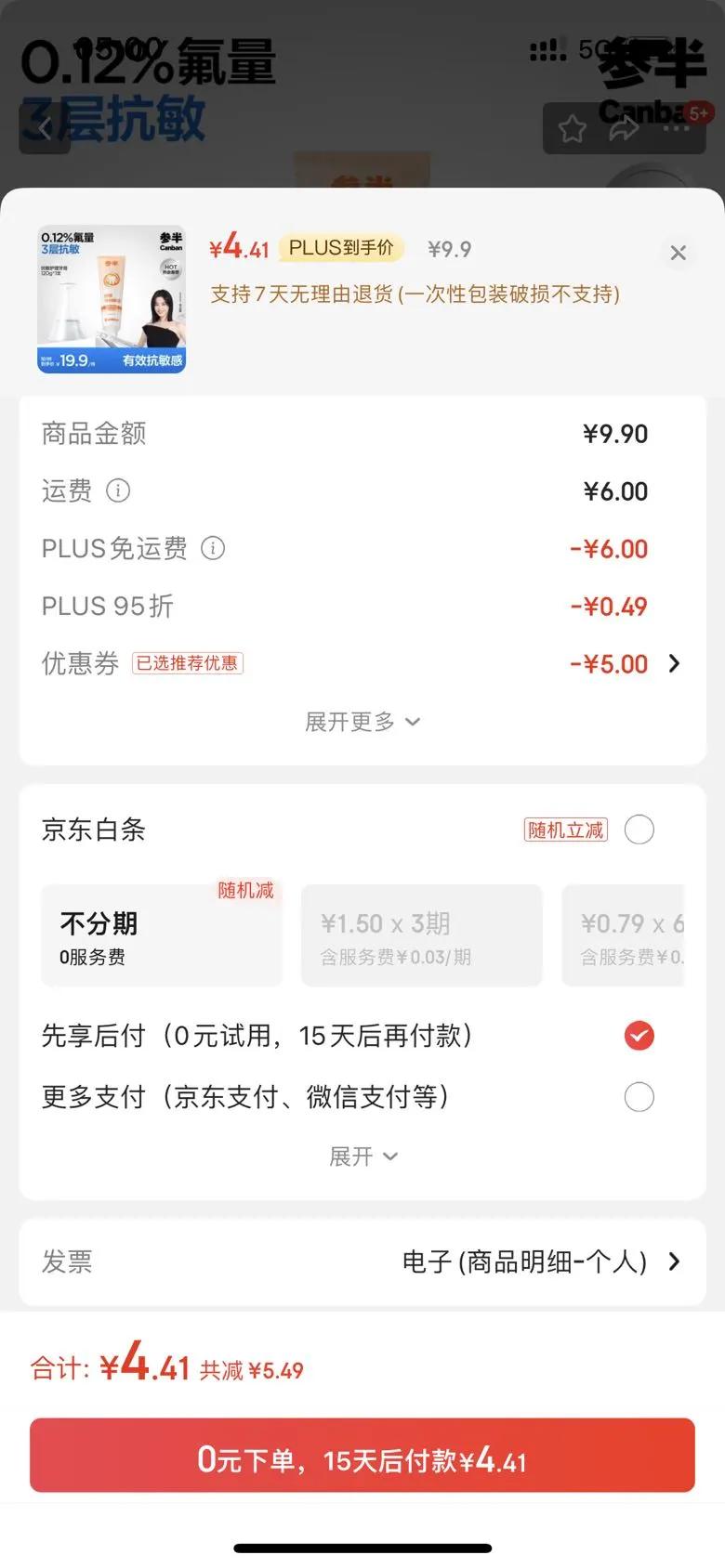The image size is (725, 1568).
Task: Tap the info icon beside PLUS免运费
Action: click(213, 549)
